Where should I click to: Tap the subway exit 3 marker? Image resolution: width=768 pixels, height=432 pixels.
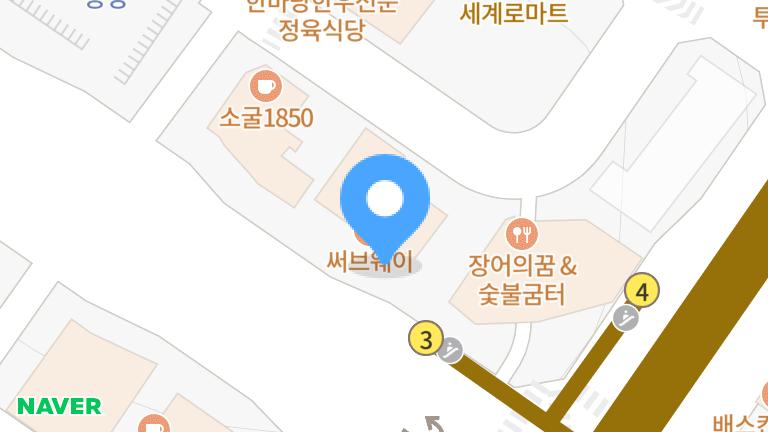(x=426, y=340)
